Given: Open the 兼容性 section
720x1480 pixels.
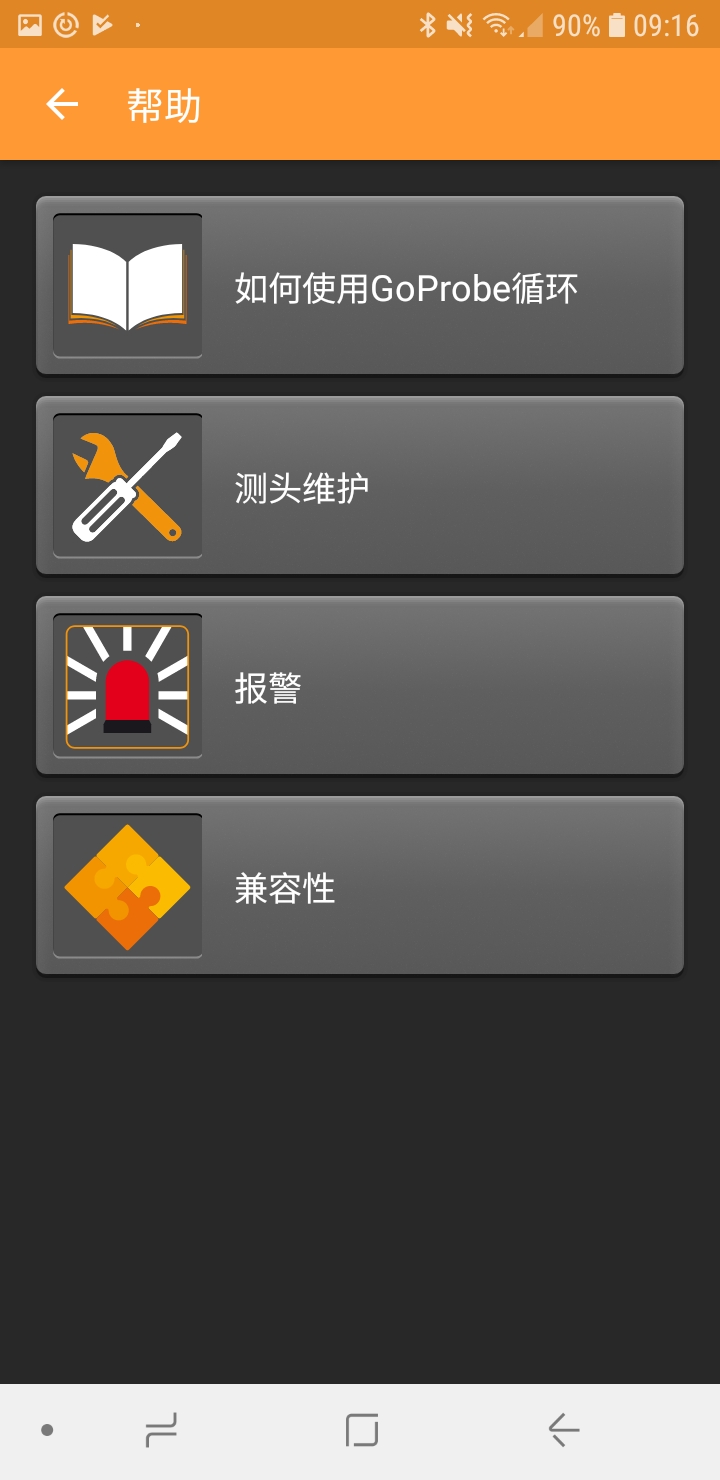Looking at the screenshot, I should [360, 886].
